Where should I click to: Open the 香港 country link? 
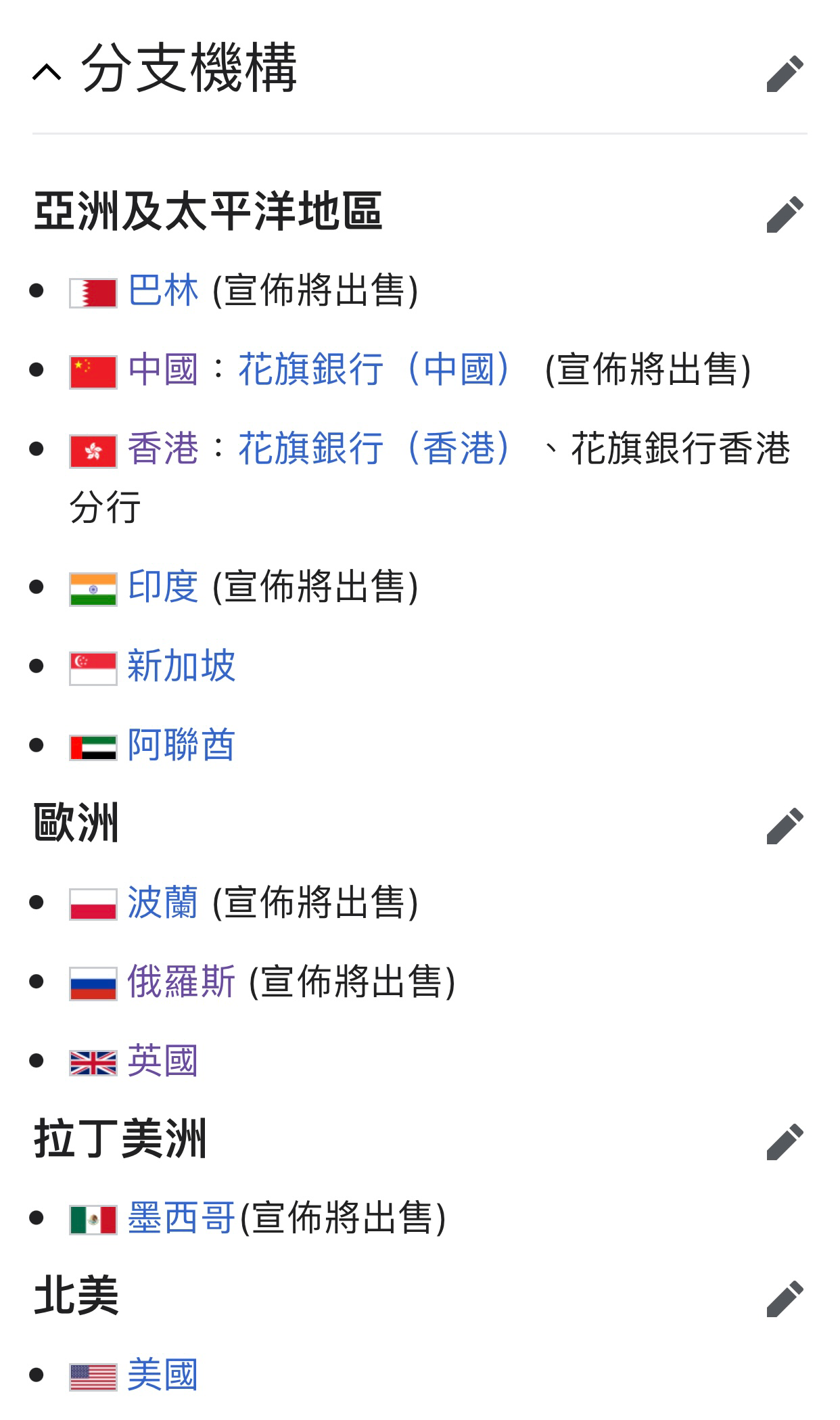click(163, 449)
